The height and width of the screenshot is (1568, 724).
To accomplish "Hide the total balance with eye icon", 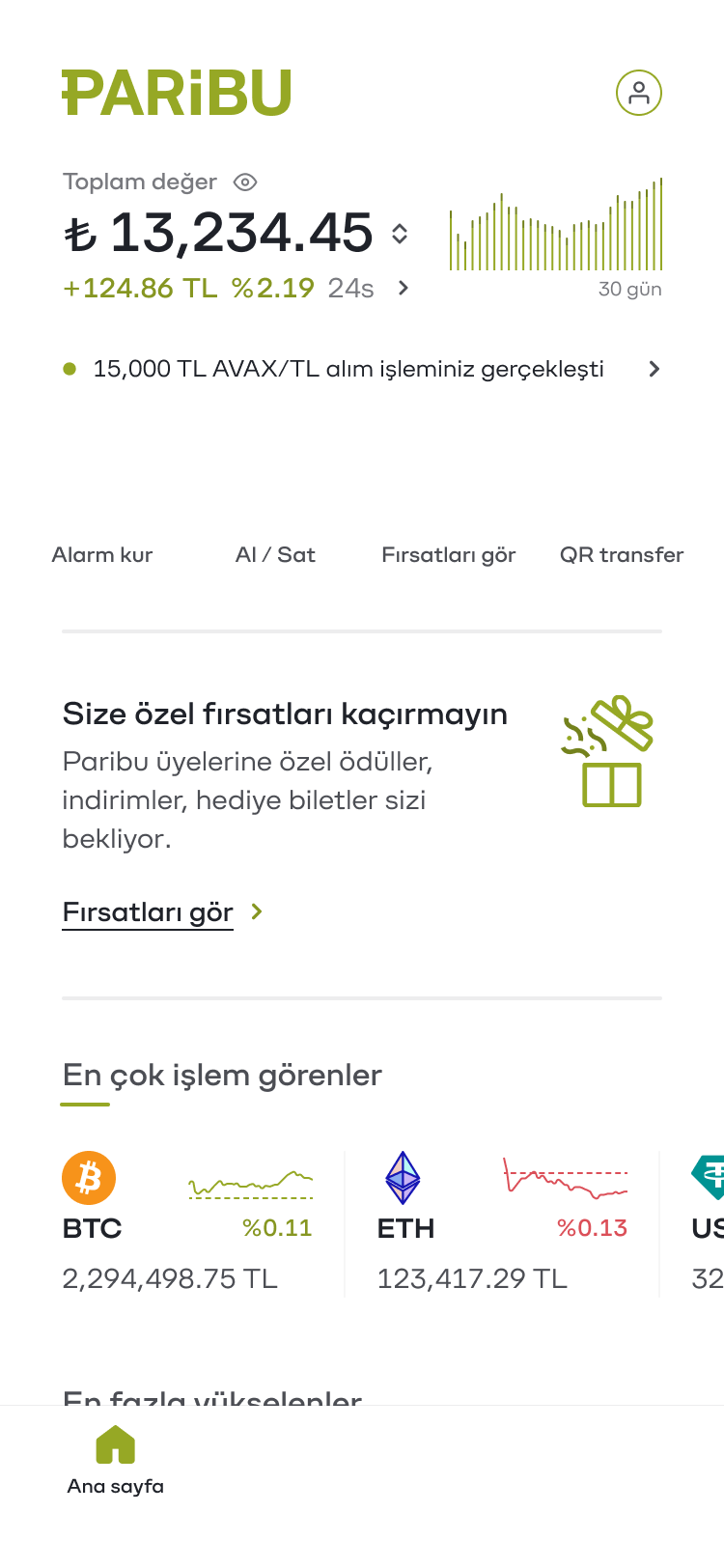I will point(245,182).
